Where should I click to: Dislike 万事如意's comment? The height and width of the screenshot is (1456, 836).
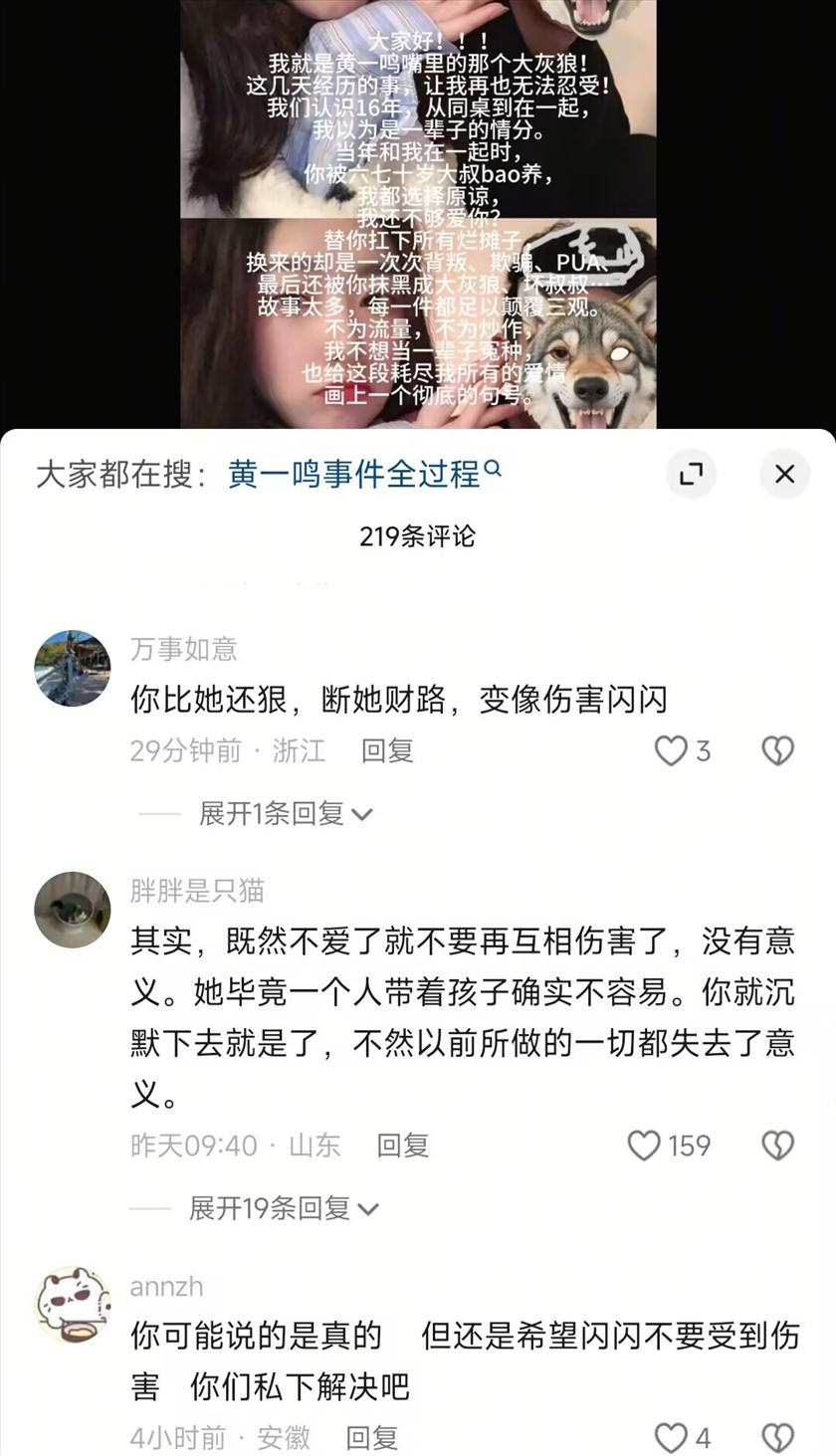[x=777, y=750]
